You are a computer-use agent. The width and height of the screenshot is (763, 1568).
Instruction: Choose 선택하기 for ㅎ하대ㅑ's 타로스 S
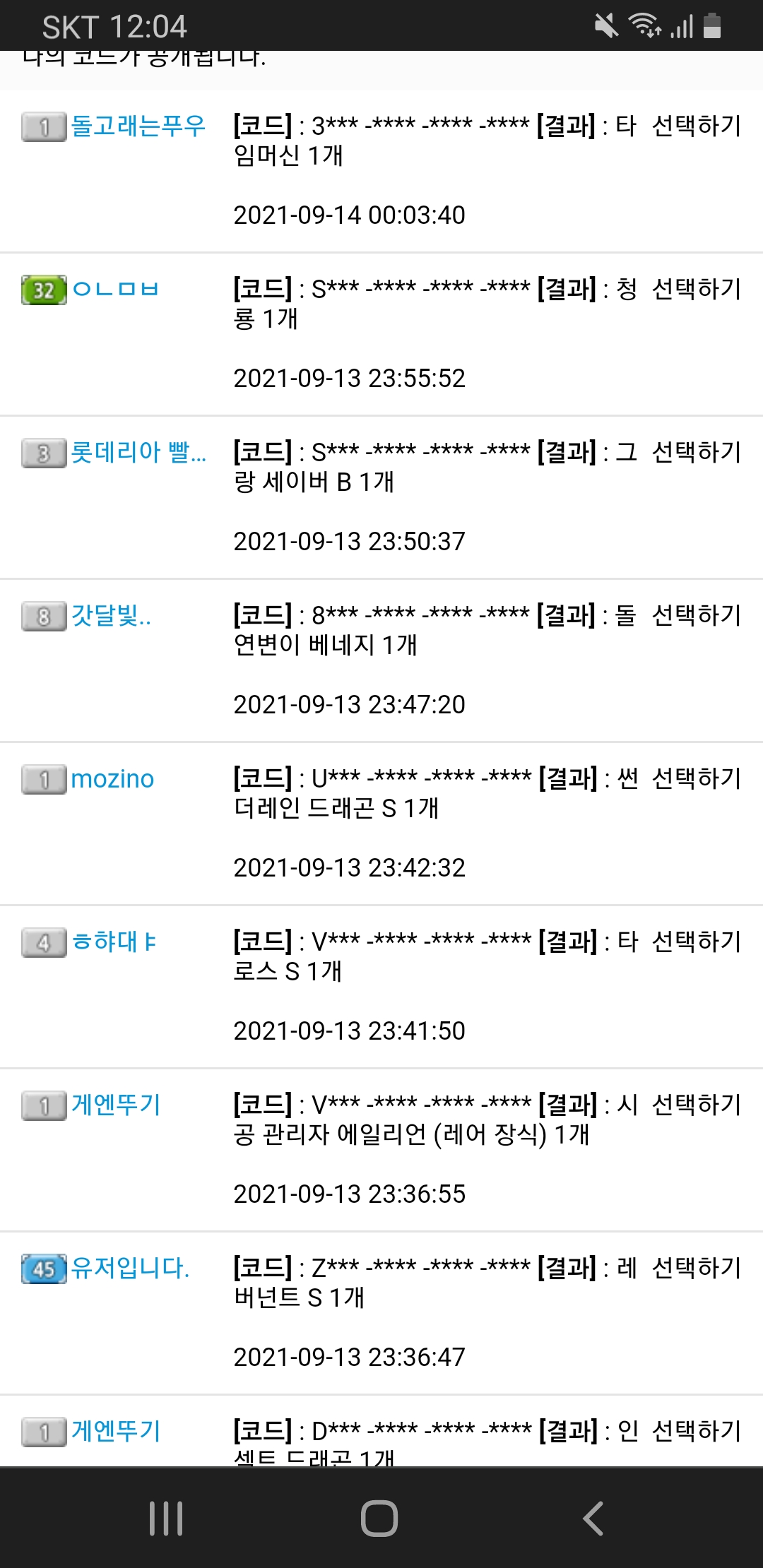[x=696, y=942]
